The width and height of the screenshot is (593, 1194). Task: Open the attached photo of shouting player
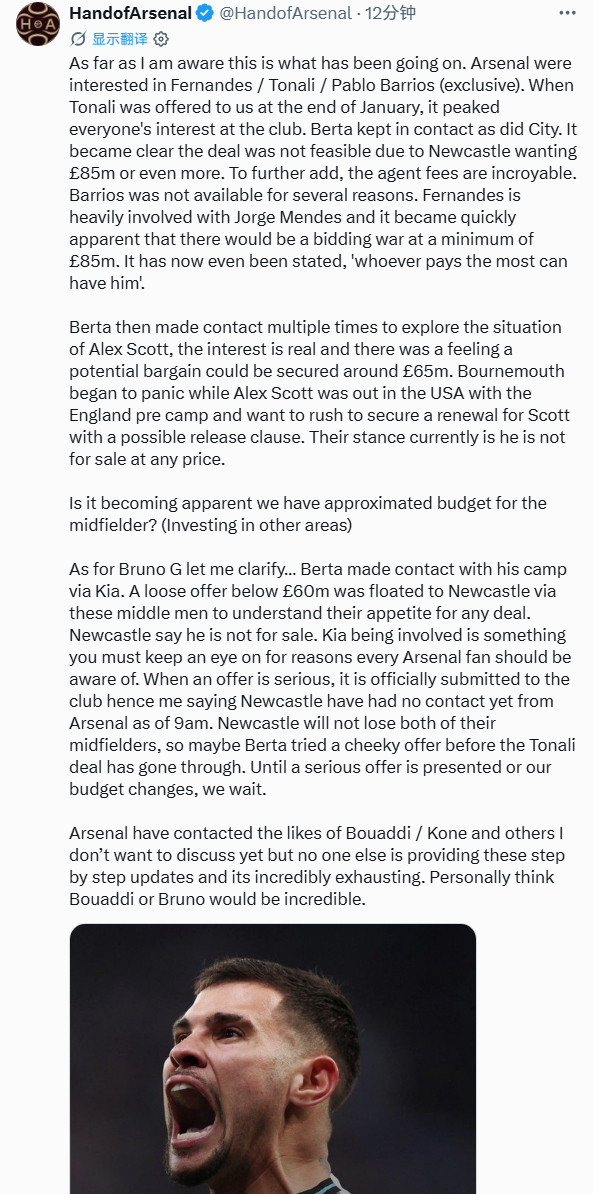(x=273, y=1058)
